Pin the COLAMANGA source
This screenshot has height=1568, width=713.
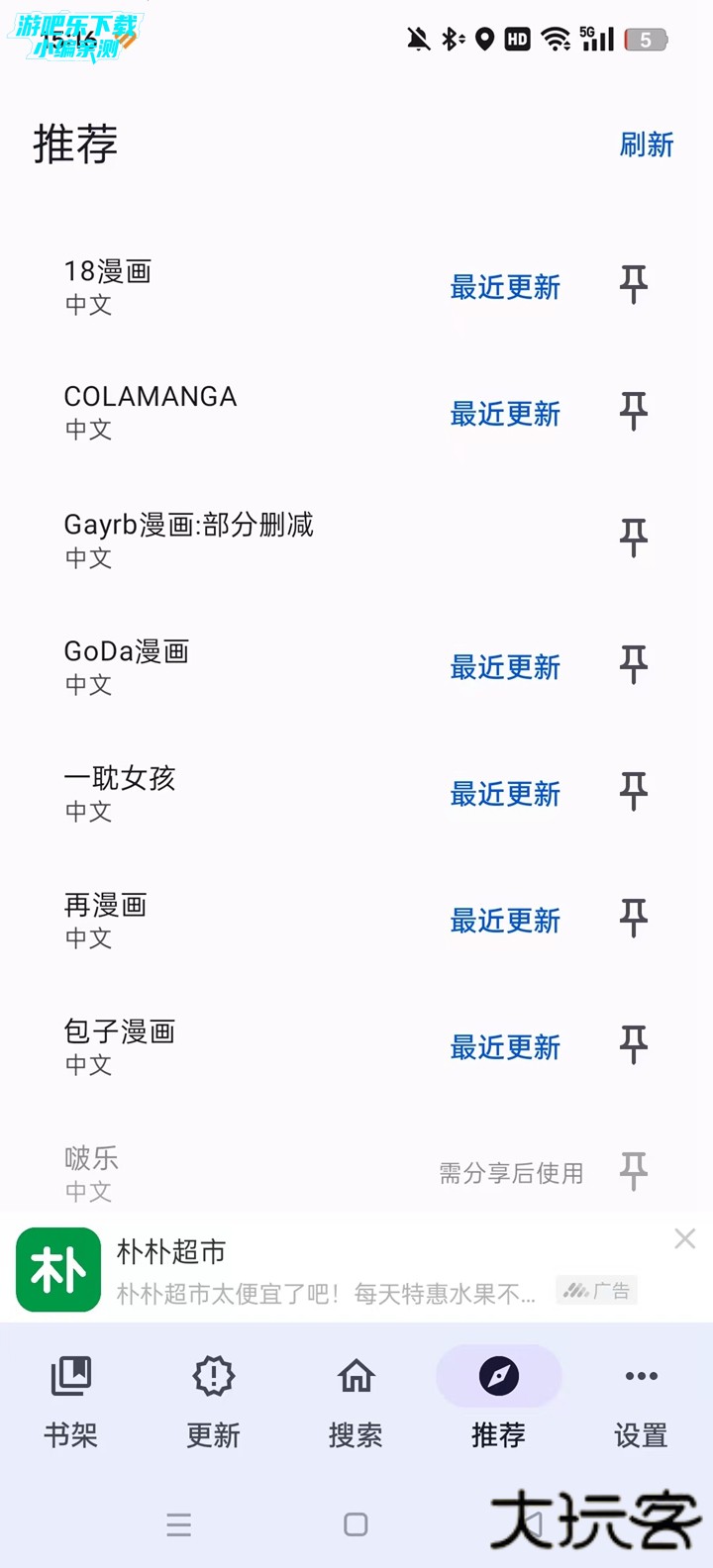pyautogui.click(x=634, y=412)
